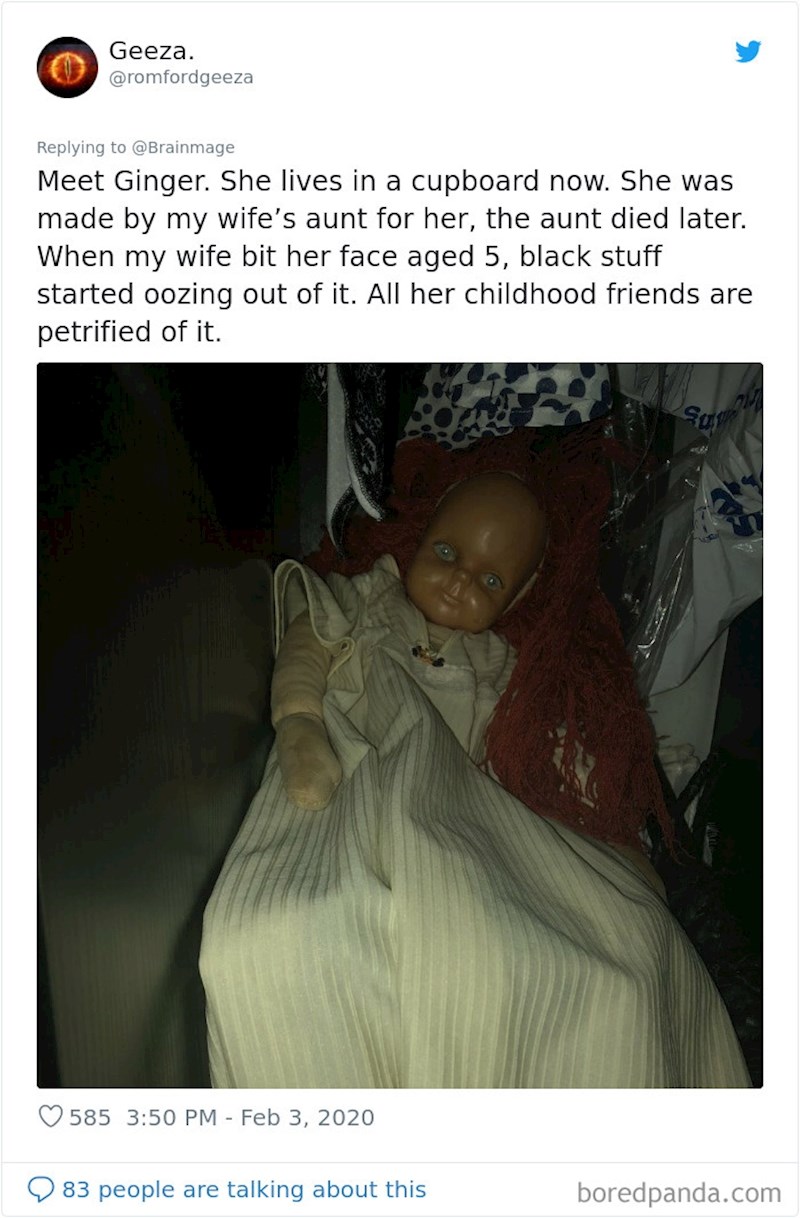Open Geeza's profile avatar

[x=67, y=67]
